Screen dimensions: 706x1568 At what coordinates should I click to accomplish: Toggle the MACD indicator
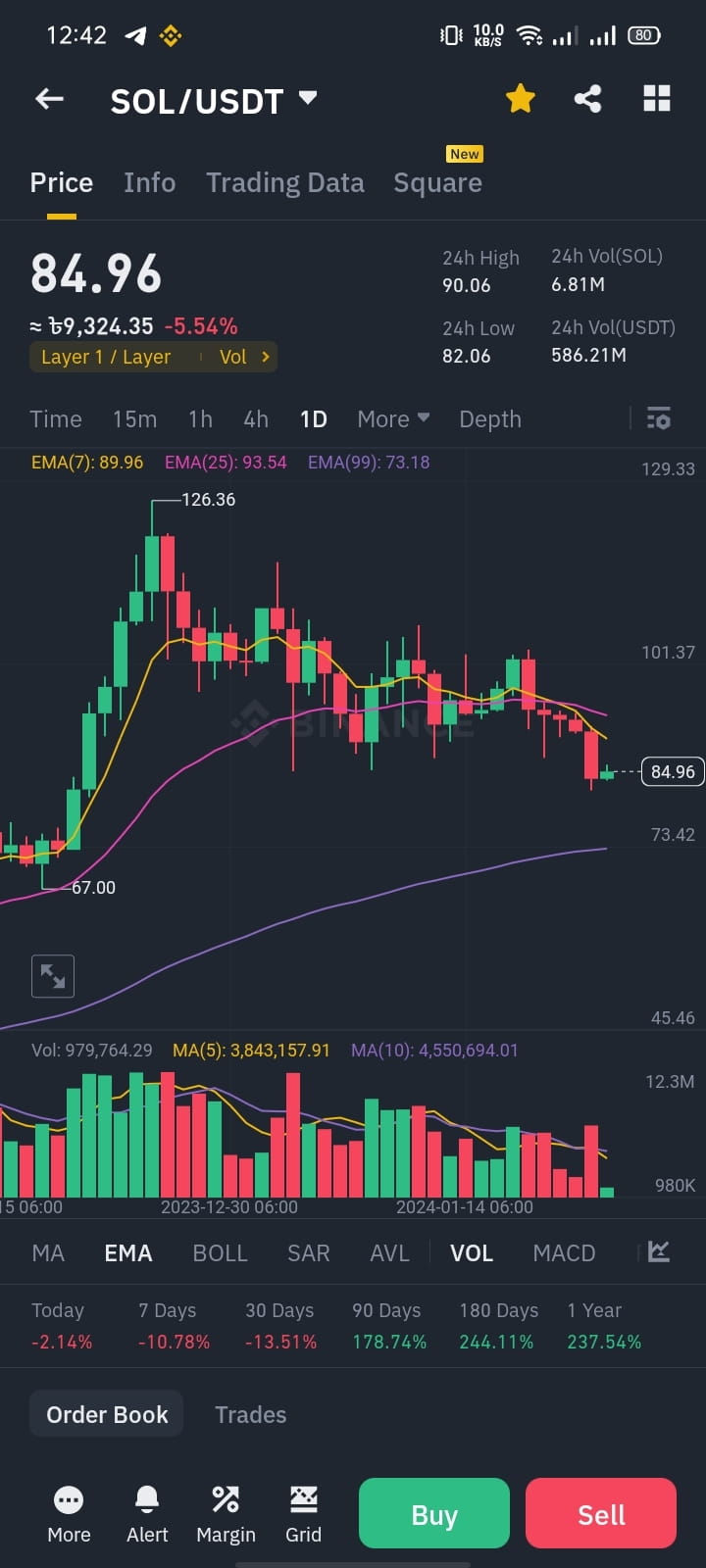(x=564, y=1252)
